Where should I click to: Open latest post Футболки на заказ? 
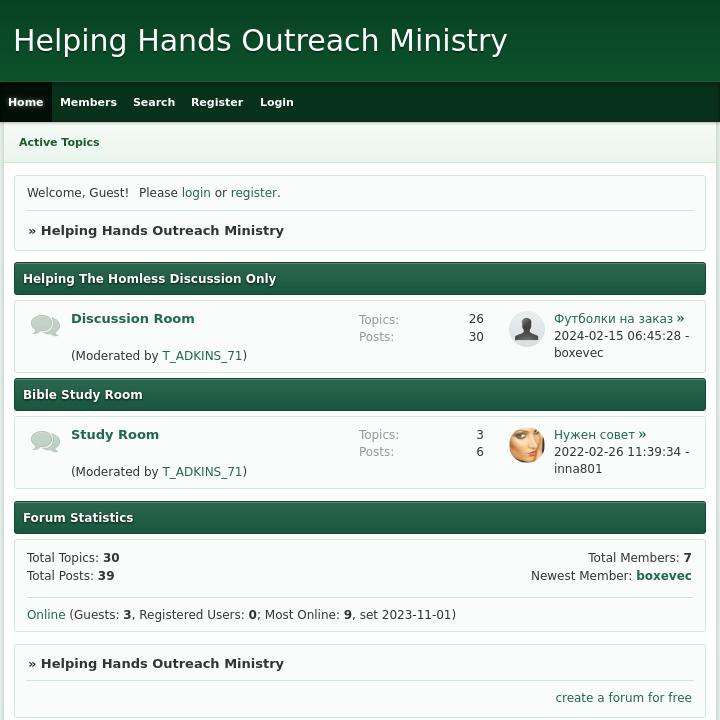pyautogui.click(x=614, y=319)
